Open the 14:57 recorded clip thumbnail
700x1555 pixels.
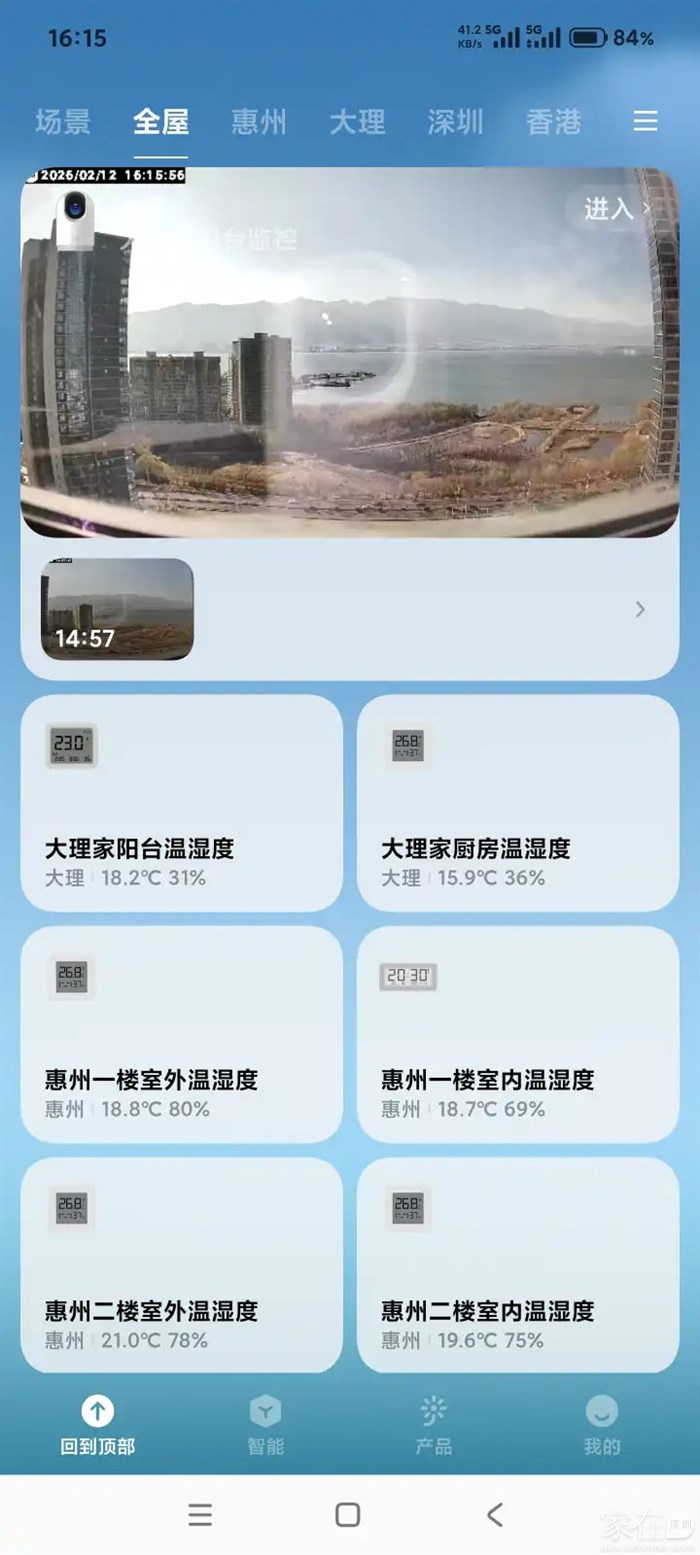point(117,609)
